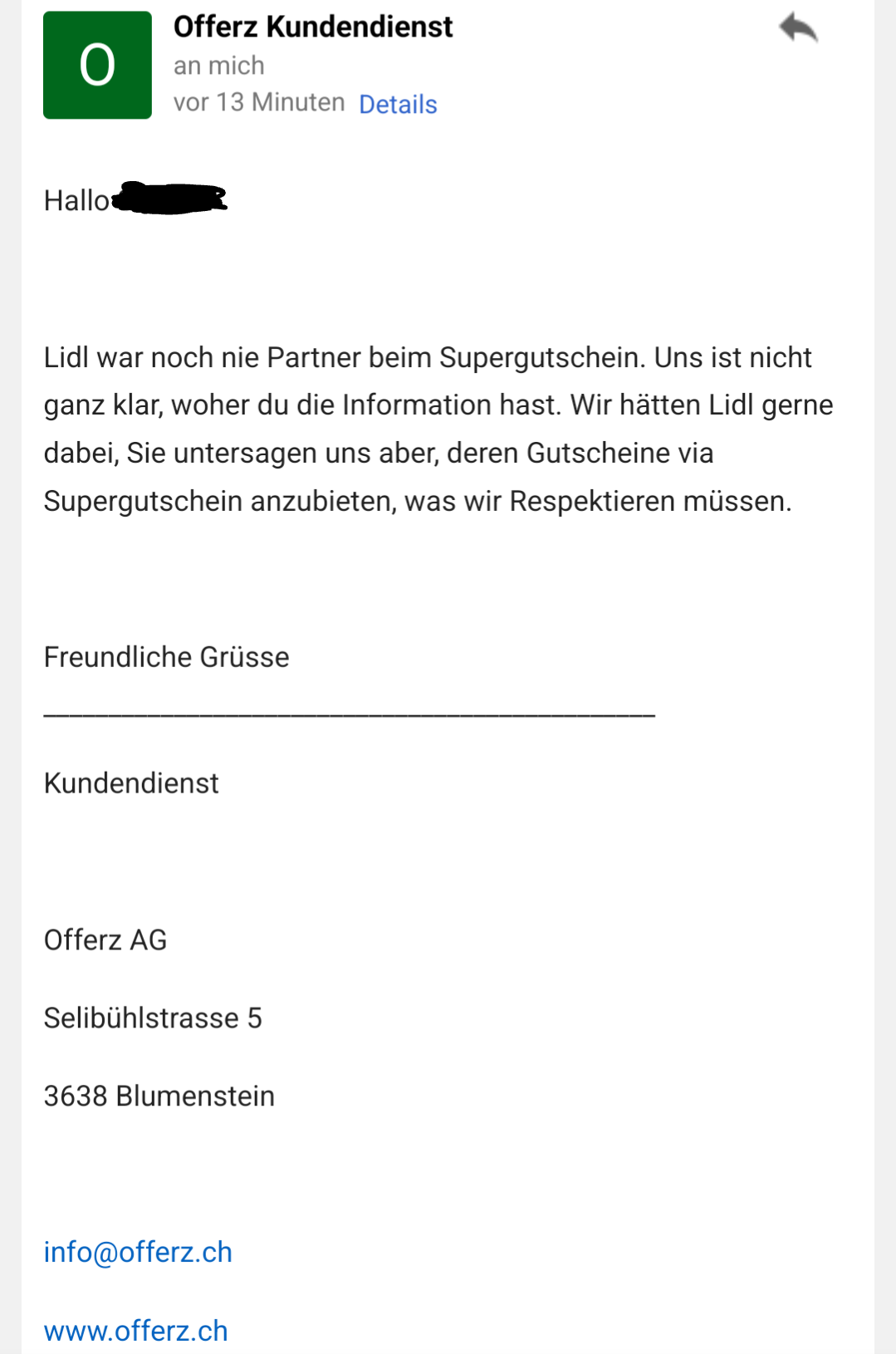896x1354 pixels.
Task: Reply to Offerz Kundendienst email
Action: 798,28
